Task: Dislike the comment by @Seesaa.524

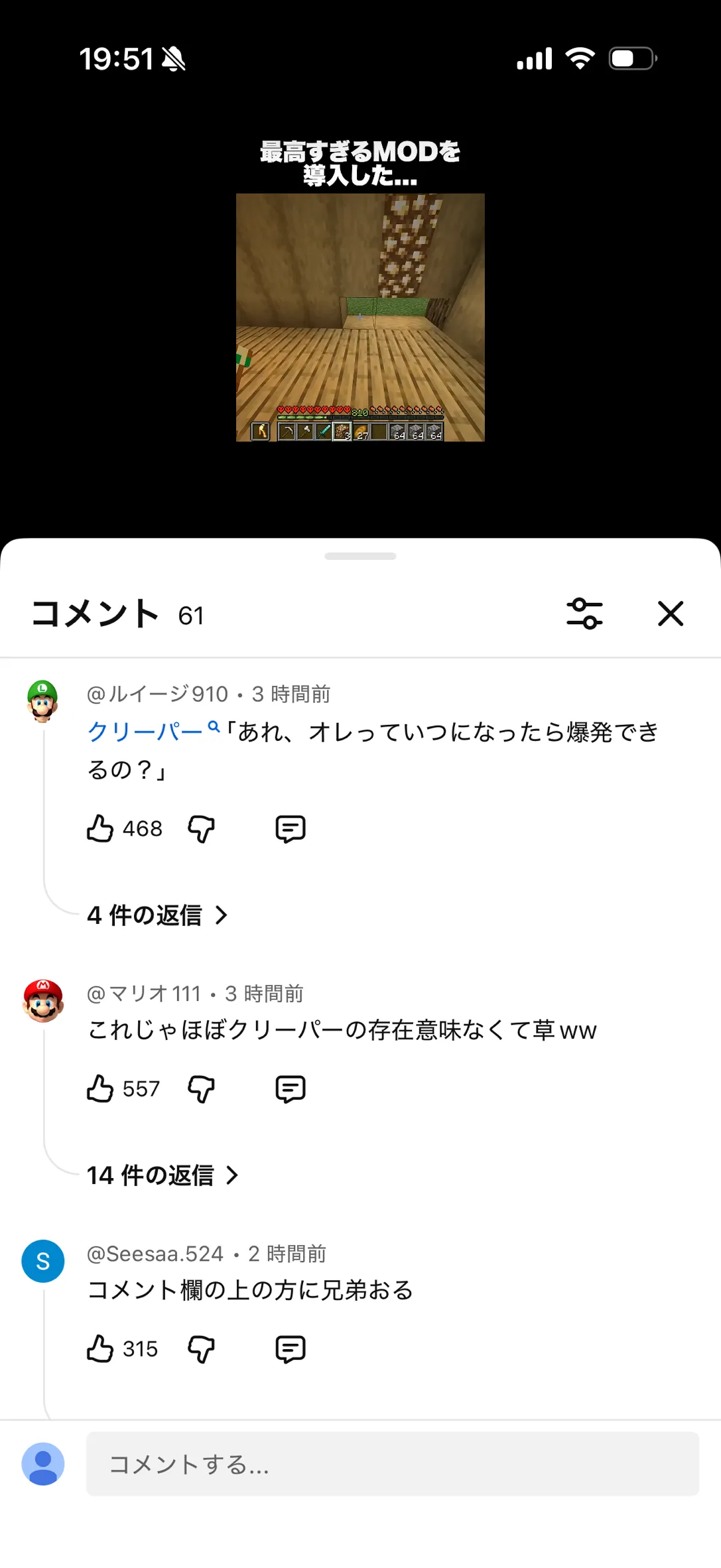Action: [x=201, y=1348]
